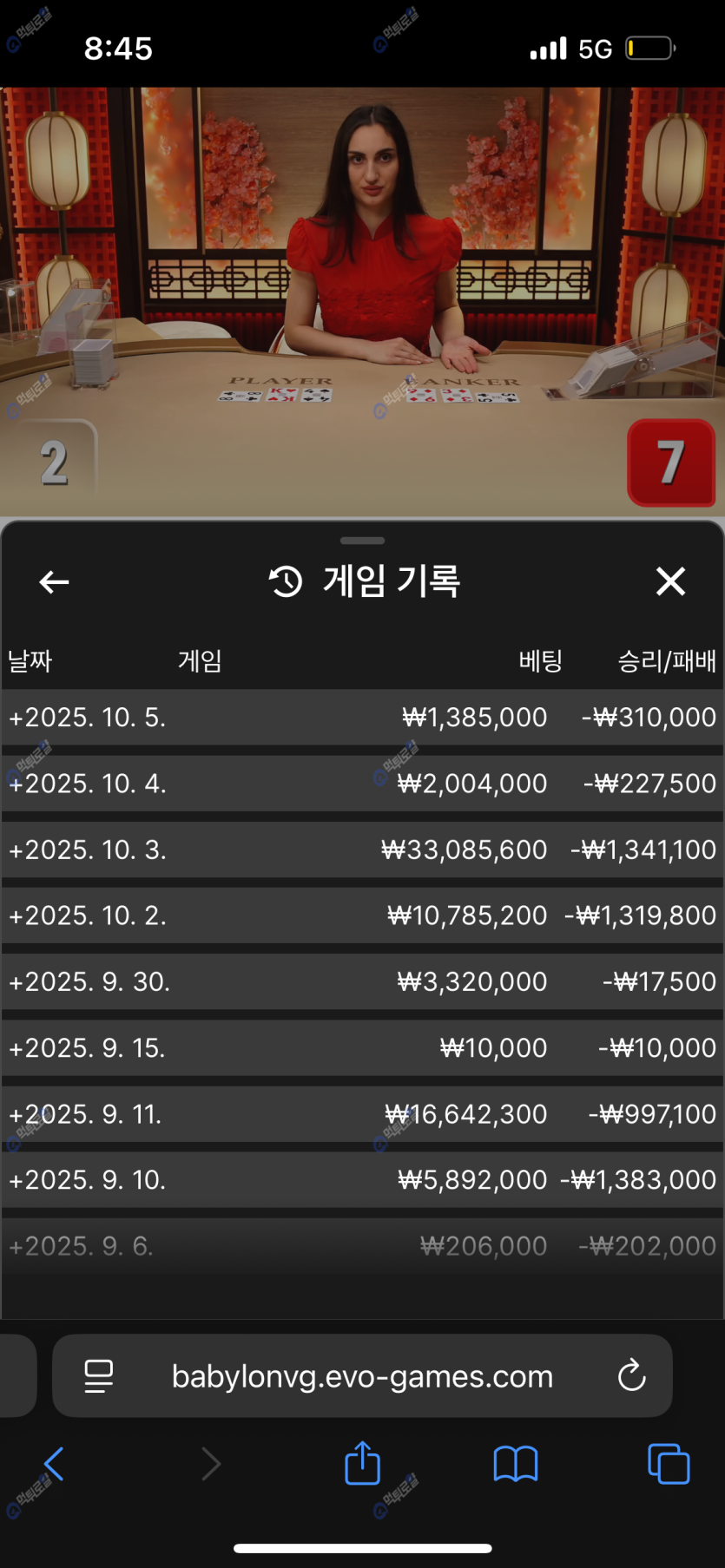The image size is (725, 1568).
Task: Tap the babylonvg.evo-games.com address field
Action: pyautogui.click(x=362, y=1376)
